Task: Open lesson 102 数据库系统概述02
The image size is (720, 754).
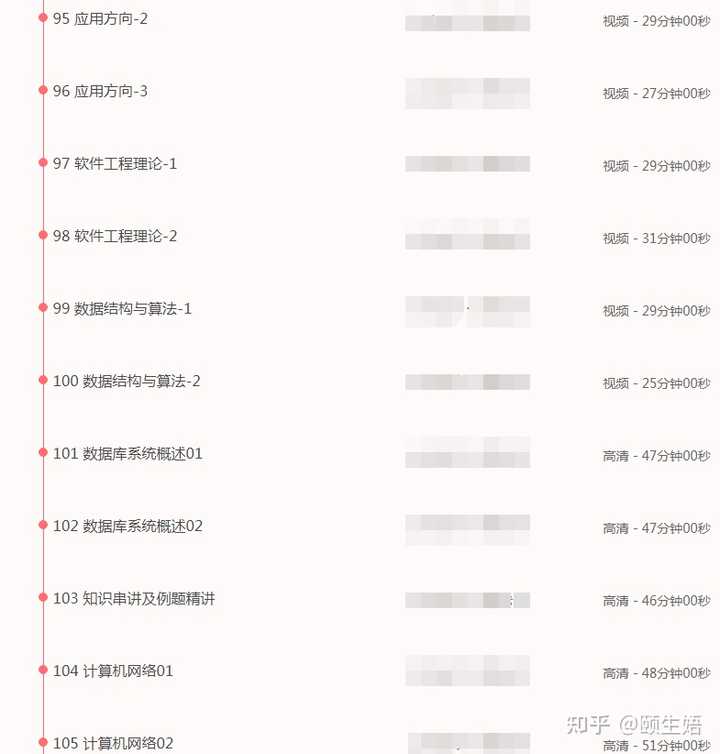Action: [127, 526]
